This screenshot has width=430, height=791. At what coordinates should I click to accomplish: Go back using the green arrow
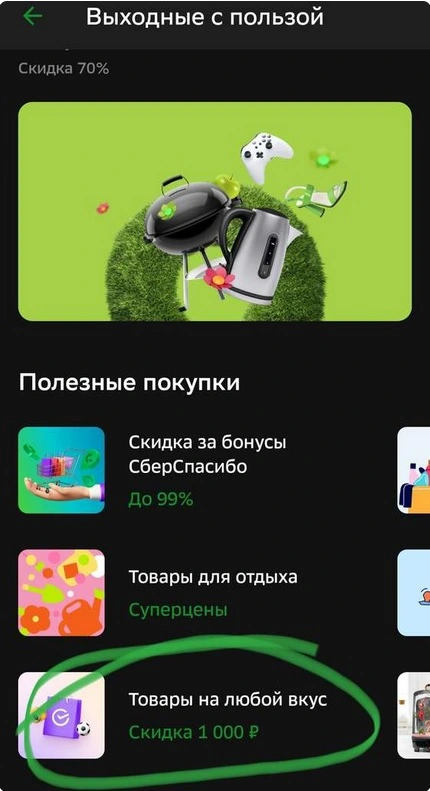[33, 17]
